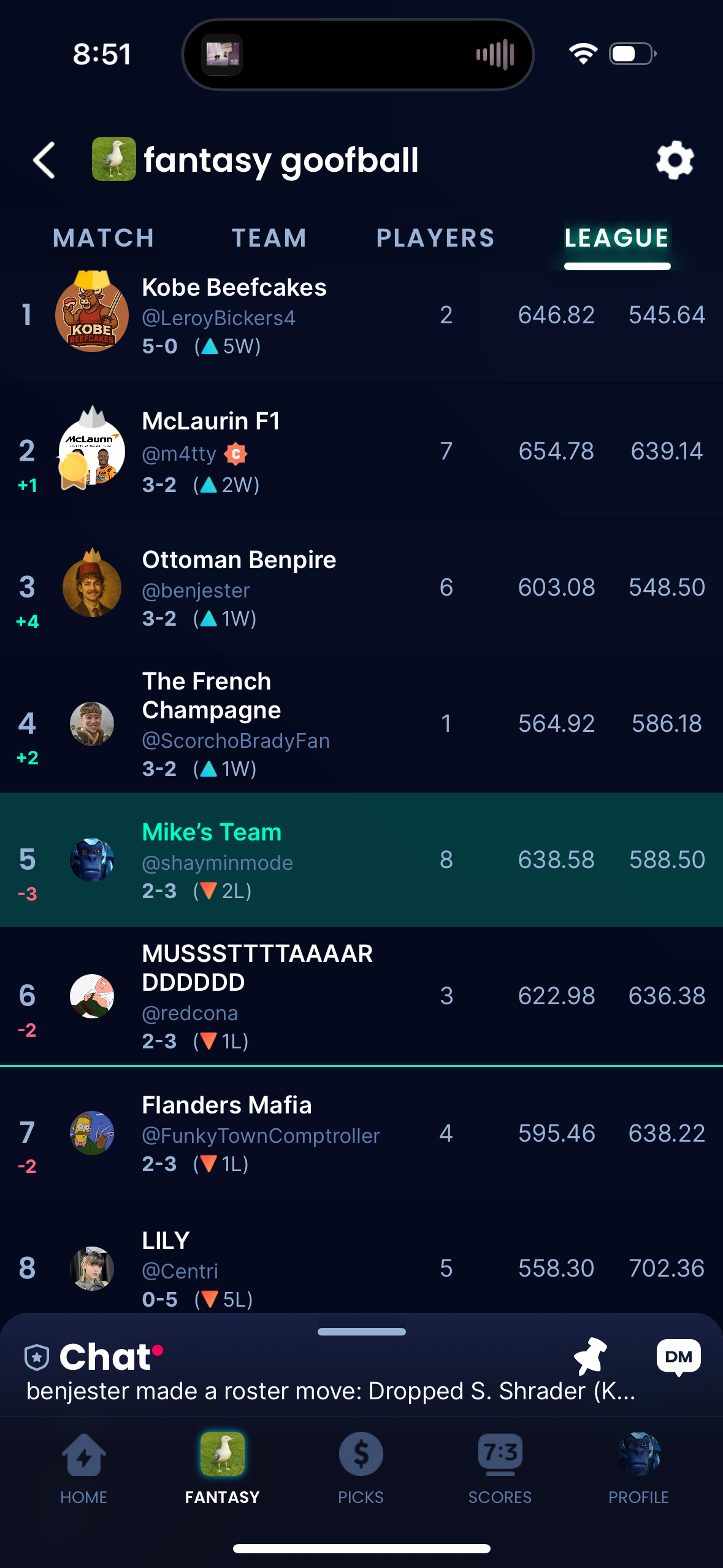This screenshot has height=1568, width=723.
Task: Switch to the PLAYERS tab
Action: (x=435, y=238)
